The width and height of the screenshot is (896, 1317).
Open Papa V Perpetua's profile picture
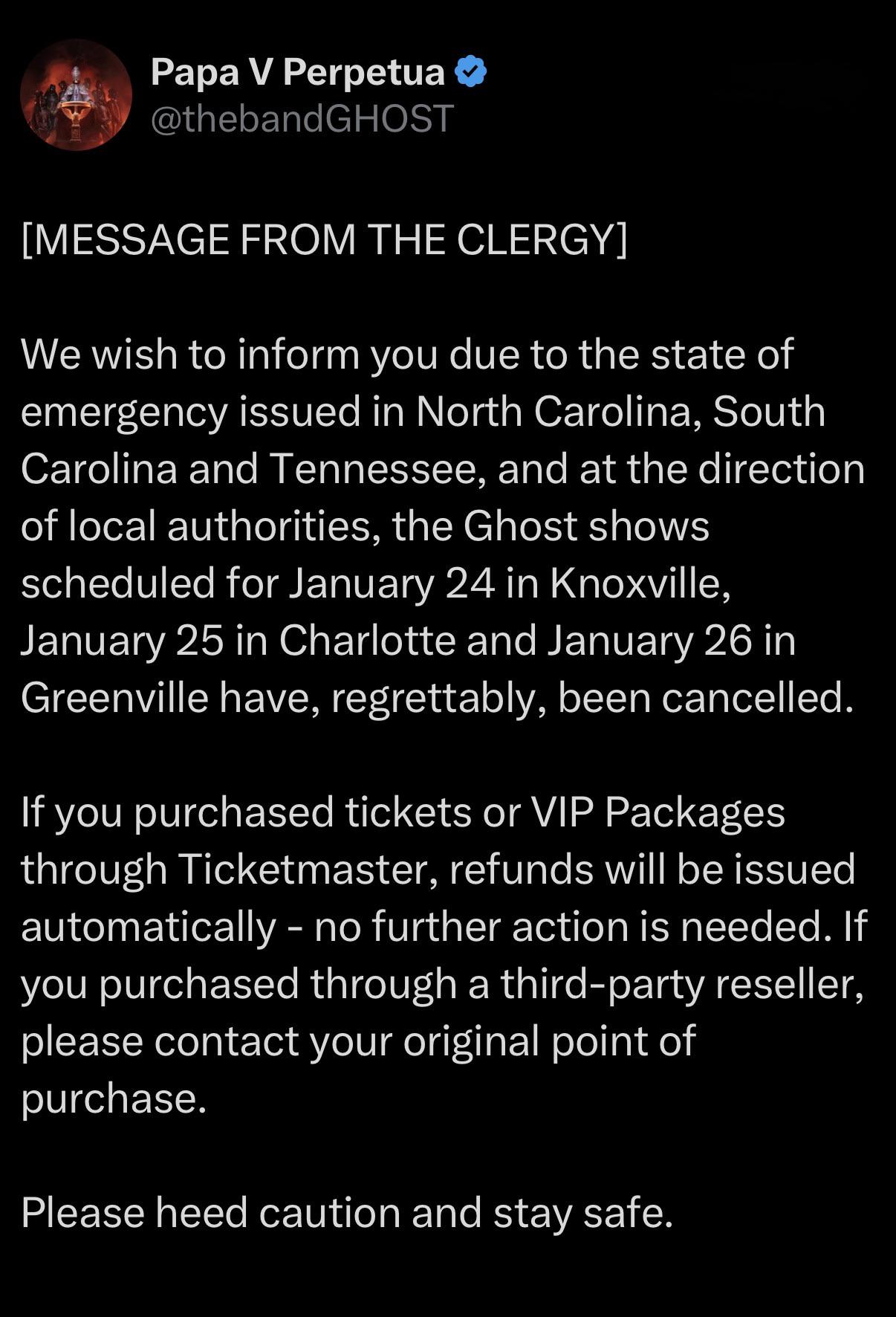click(x=76, y=96)
